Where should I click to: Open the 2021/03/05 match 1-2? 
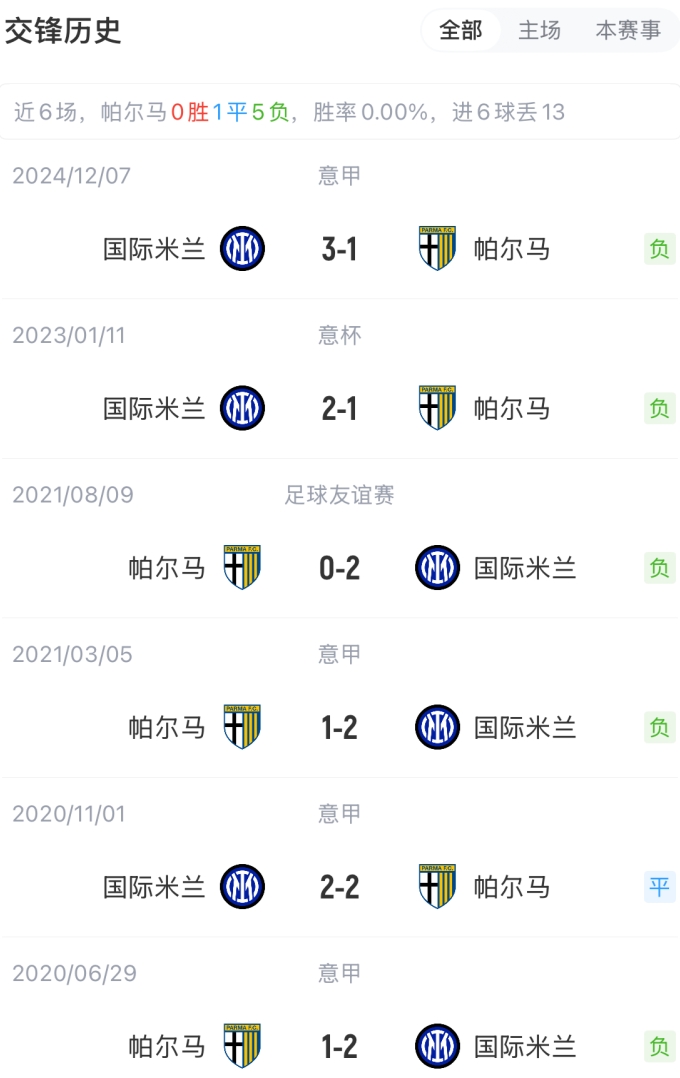click(x=340, y=727)
